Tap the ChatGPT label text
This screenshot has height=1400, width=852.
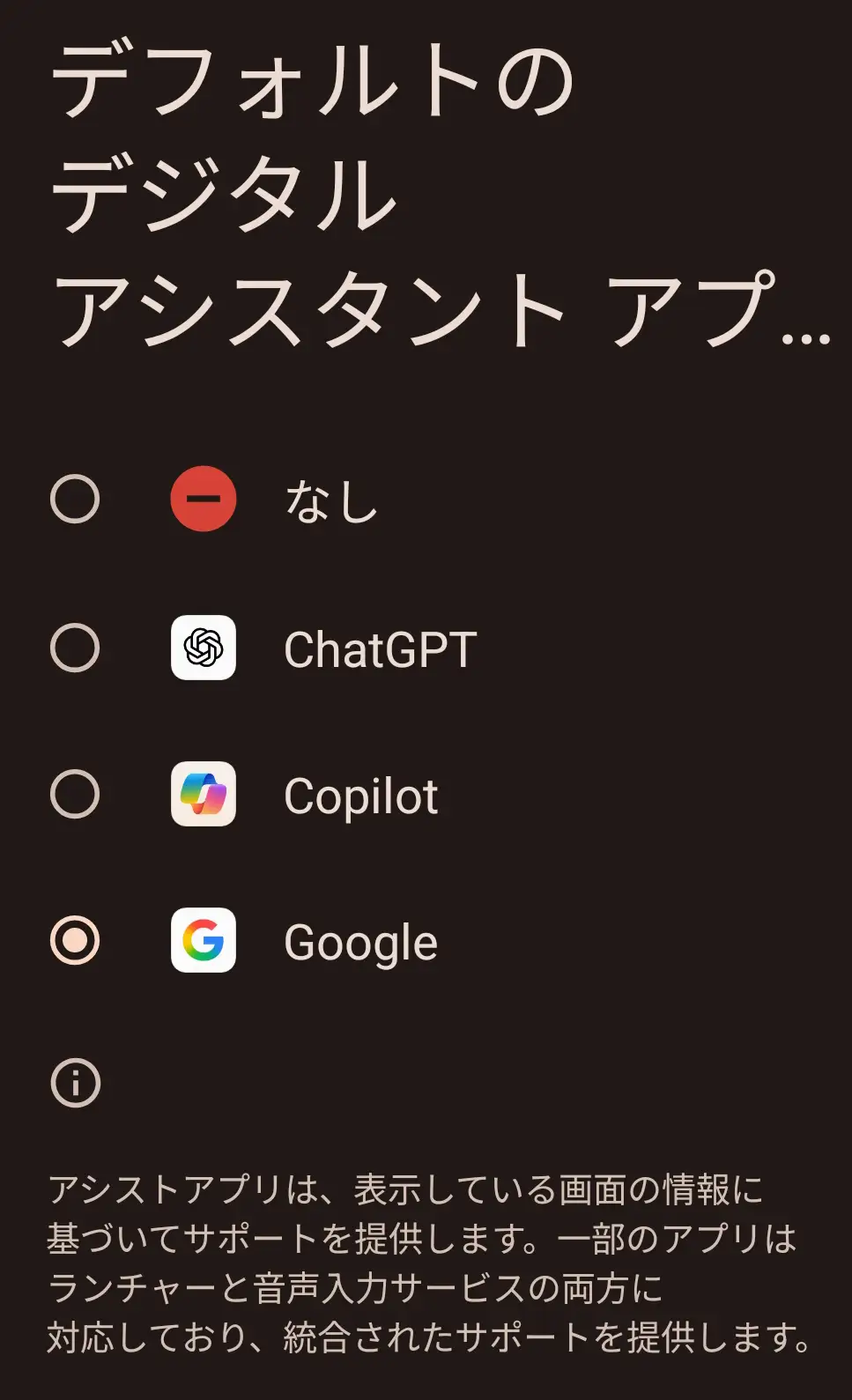[x=381, y=649]
